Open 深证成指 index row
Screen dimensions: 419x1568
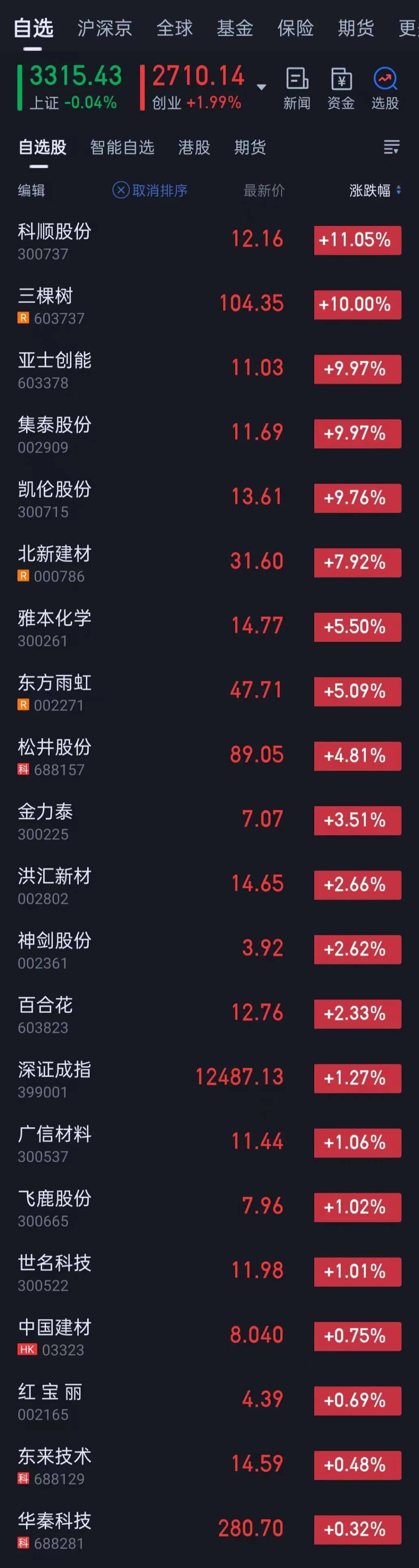(55, 1078)
